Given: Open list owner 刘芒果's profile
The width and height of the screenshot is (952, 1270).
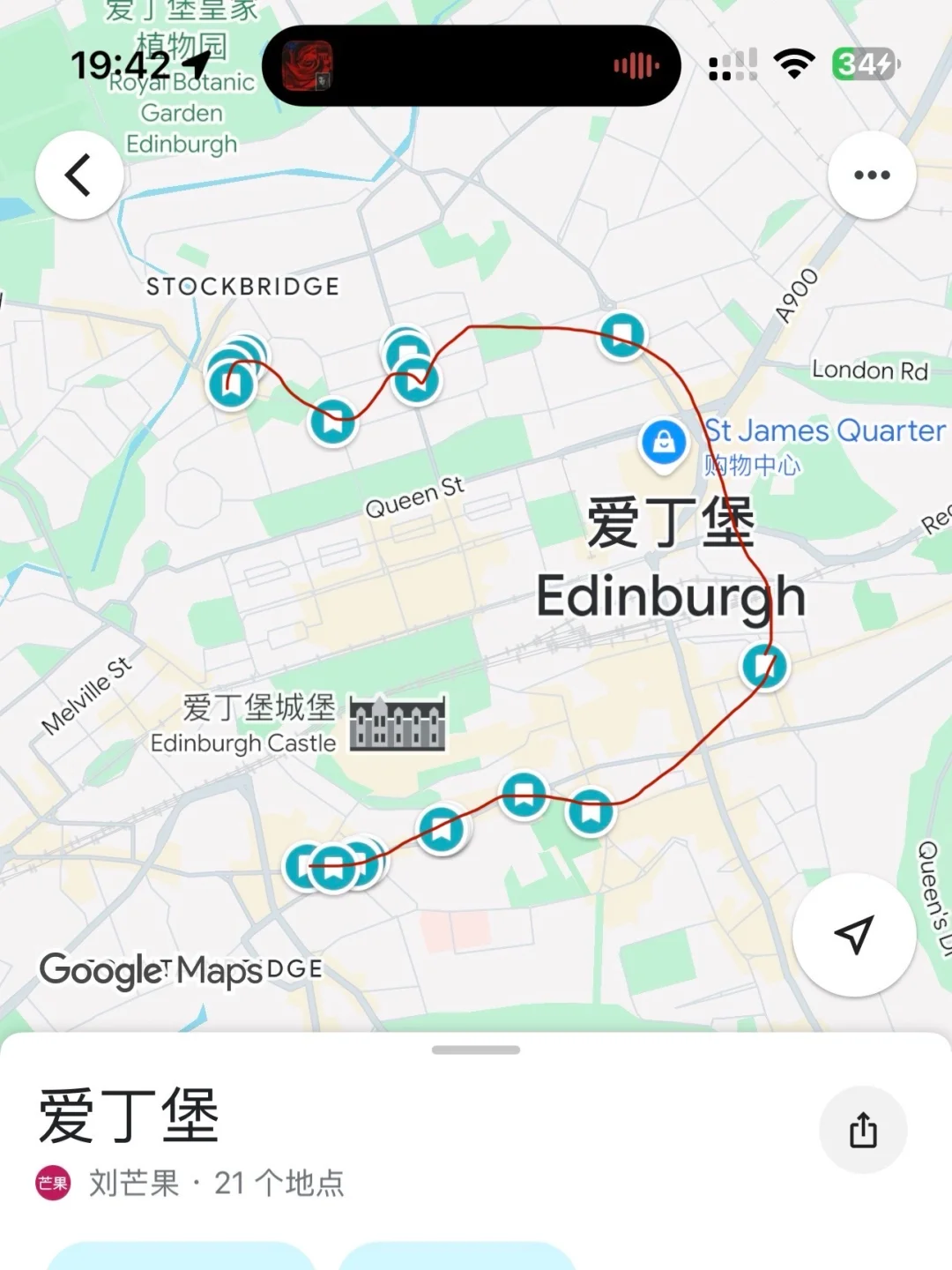Looking at the screenshot, I should tap(133, 1184).
